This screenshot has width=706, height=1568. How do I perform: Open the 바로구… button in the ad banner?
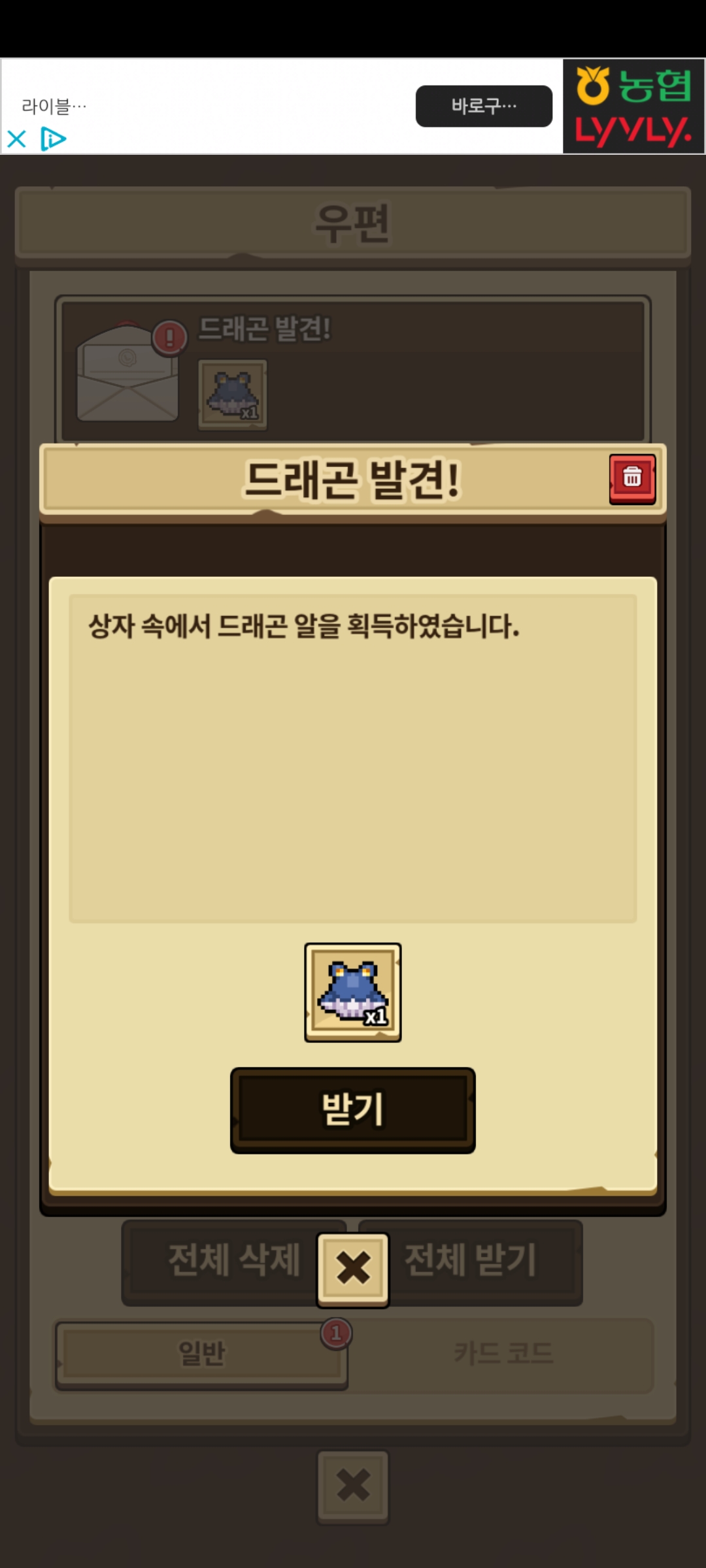click(484, 106)
